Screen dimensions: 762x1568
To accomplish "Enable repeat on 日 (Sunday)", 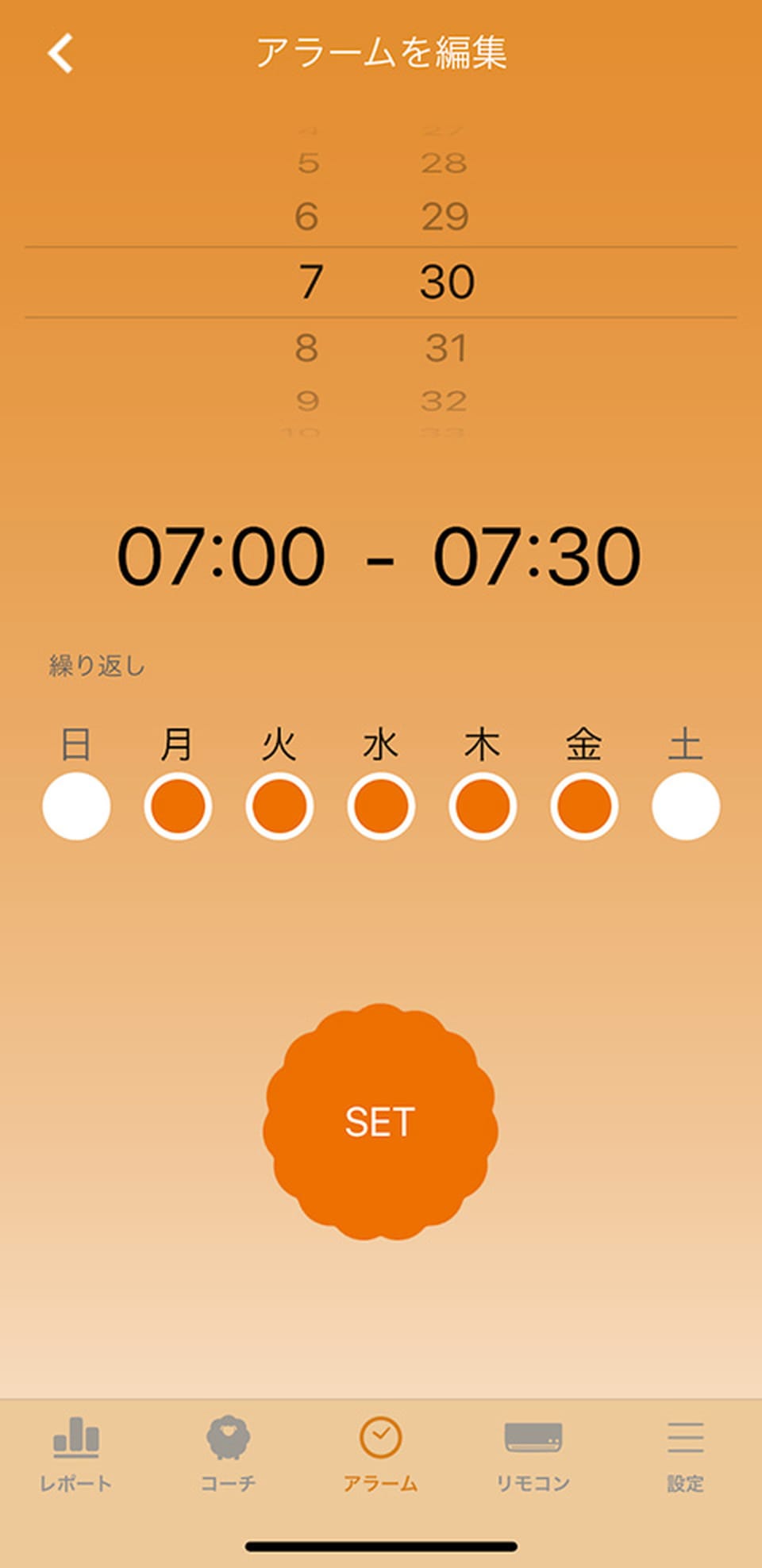I will coord(76,806).
